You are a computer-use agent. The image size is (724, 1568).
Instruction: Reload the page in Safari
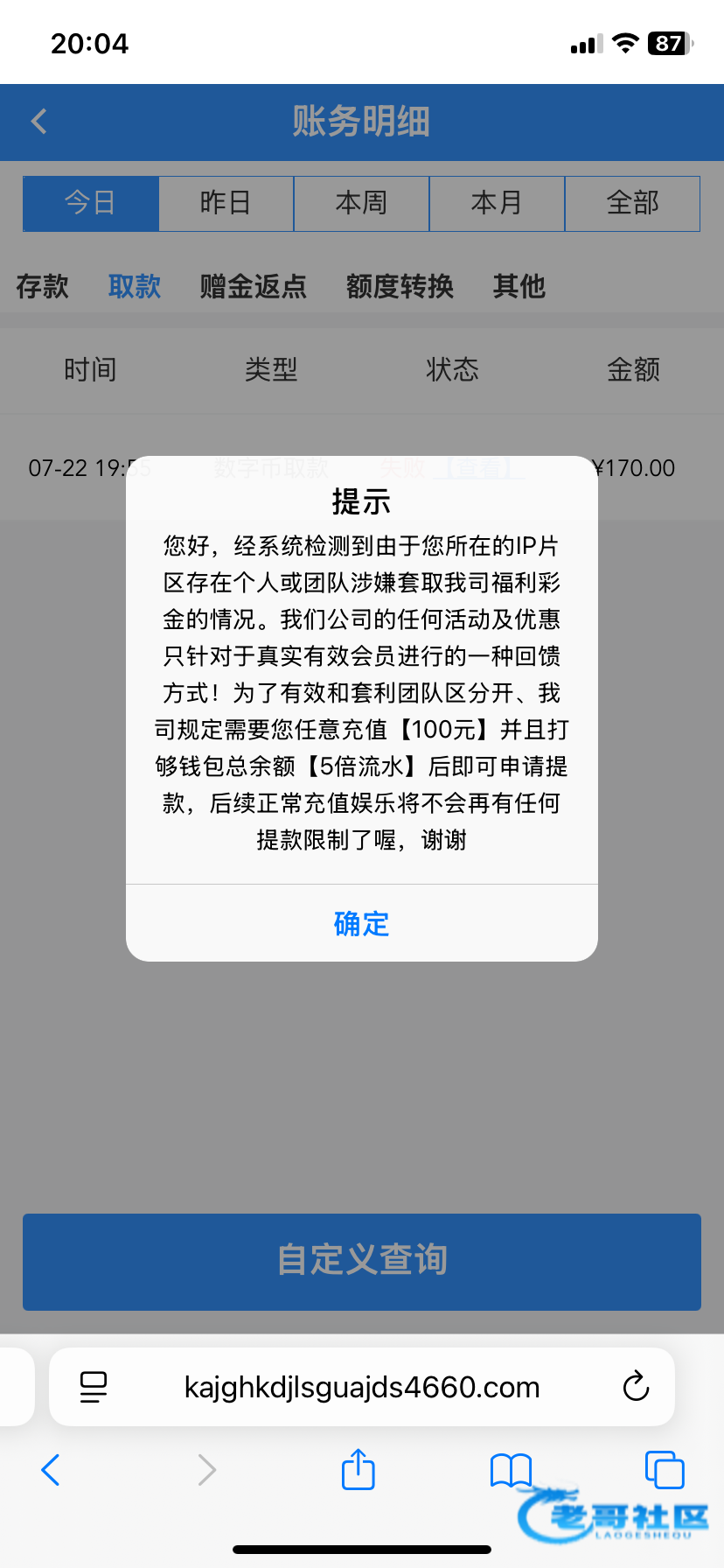636,1387
